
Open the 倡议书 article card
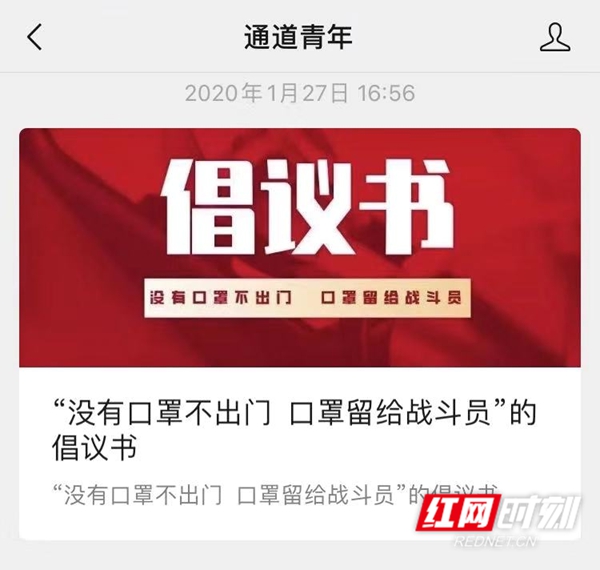tap(299, 330)
